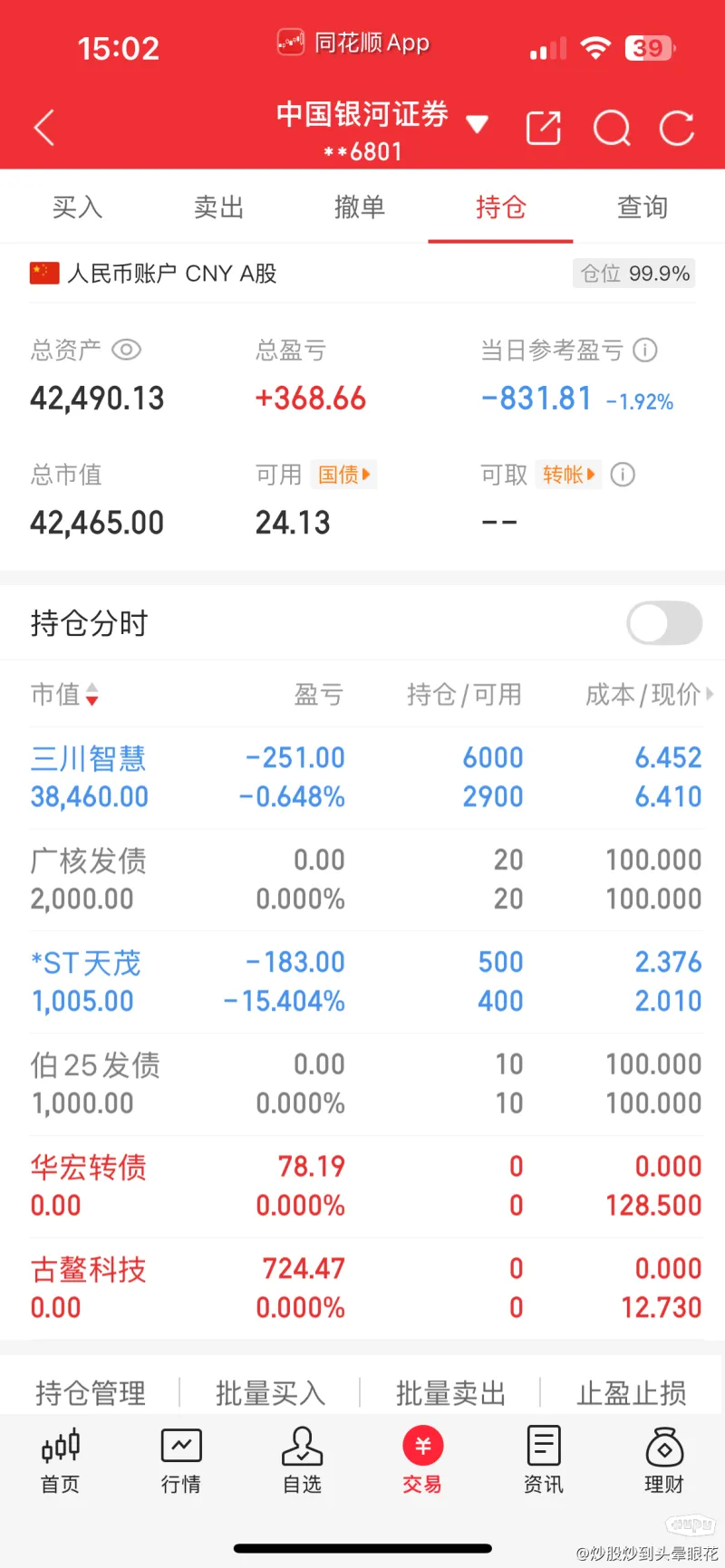The width and height of the screenshot is (725, 1568).
Task: Go back using the header arrow
Action: click(44, 128)
